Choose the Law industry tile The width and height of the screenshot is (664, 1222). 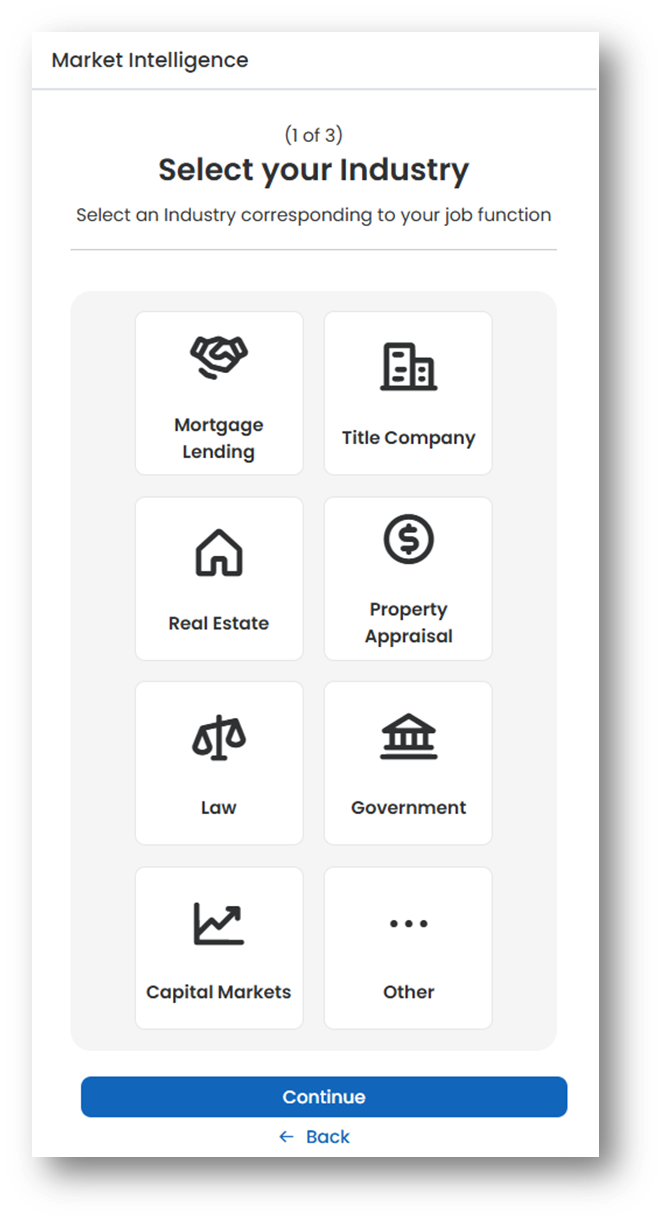219,763
